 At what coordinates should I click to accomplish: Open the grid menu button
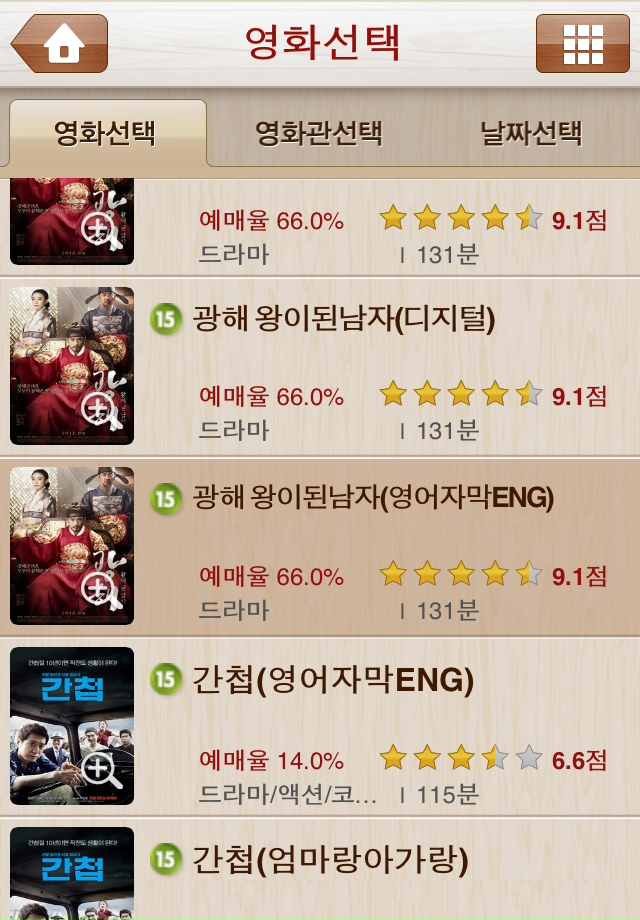(x=582, y=44)
